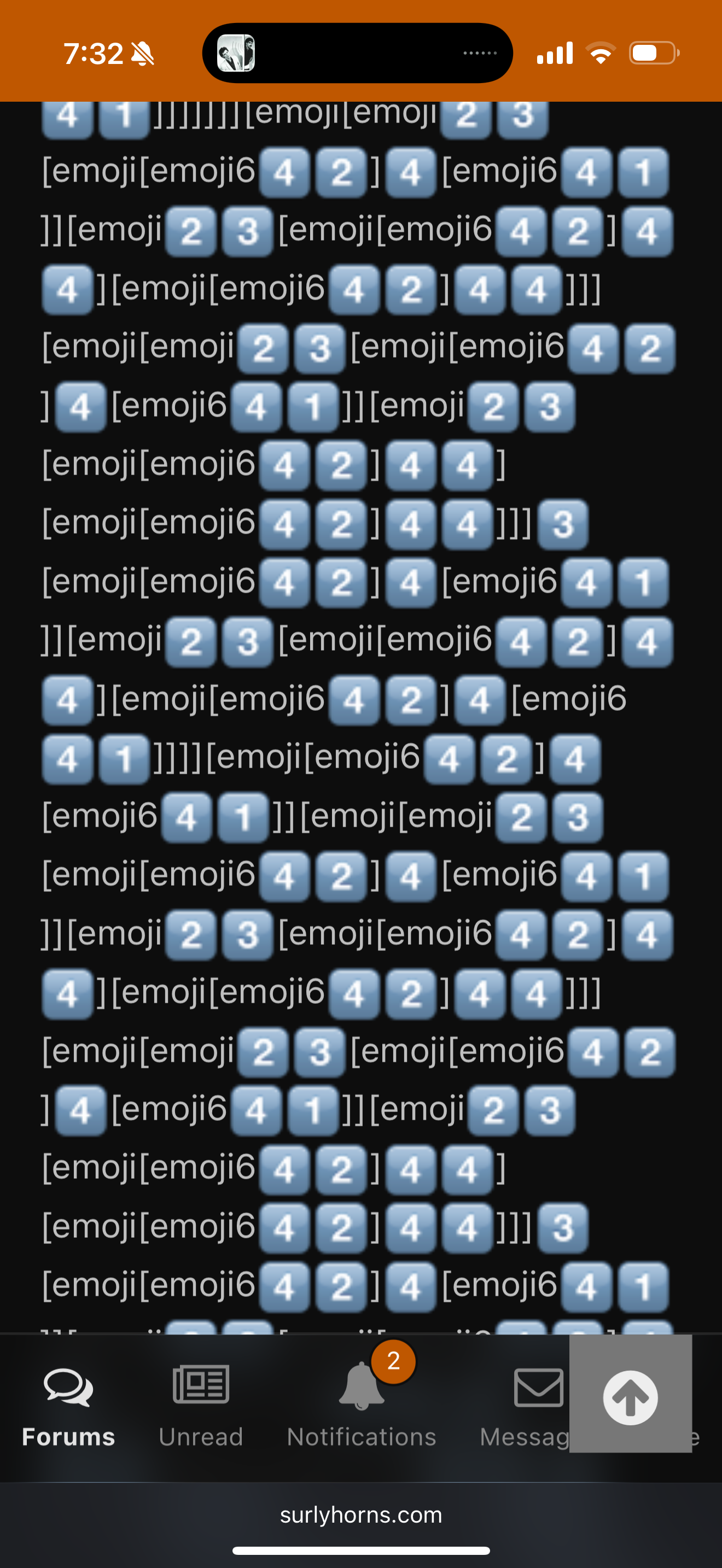This screenshot has width=722, height=1568.
Task: Switch to the Unread tab
Action: click(x=201, y=1407)
